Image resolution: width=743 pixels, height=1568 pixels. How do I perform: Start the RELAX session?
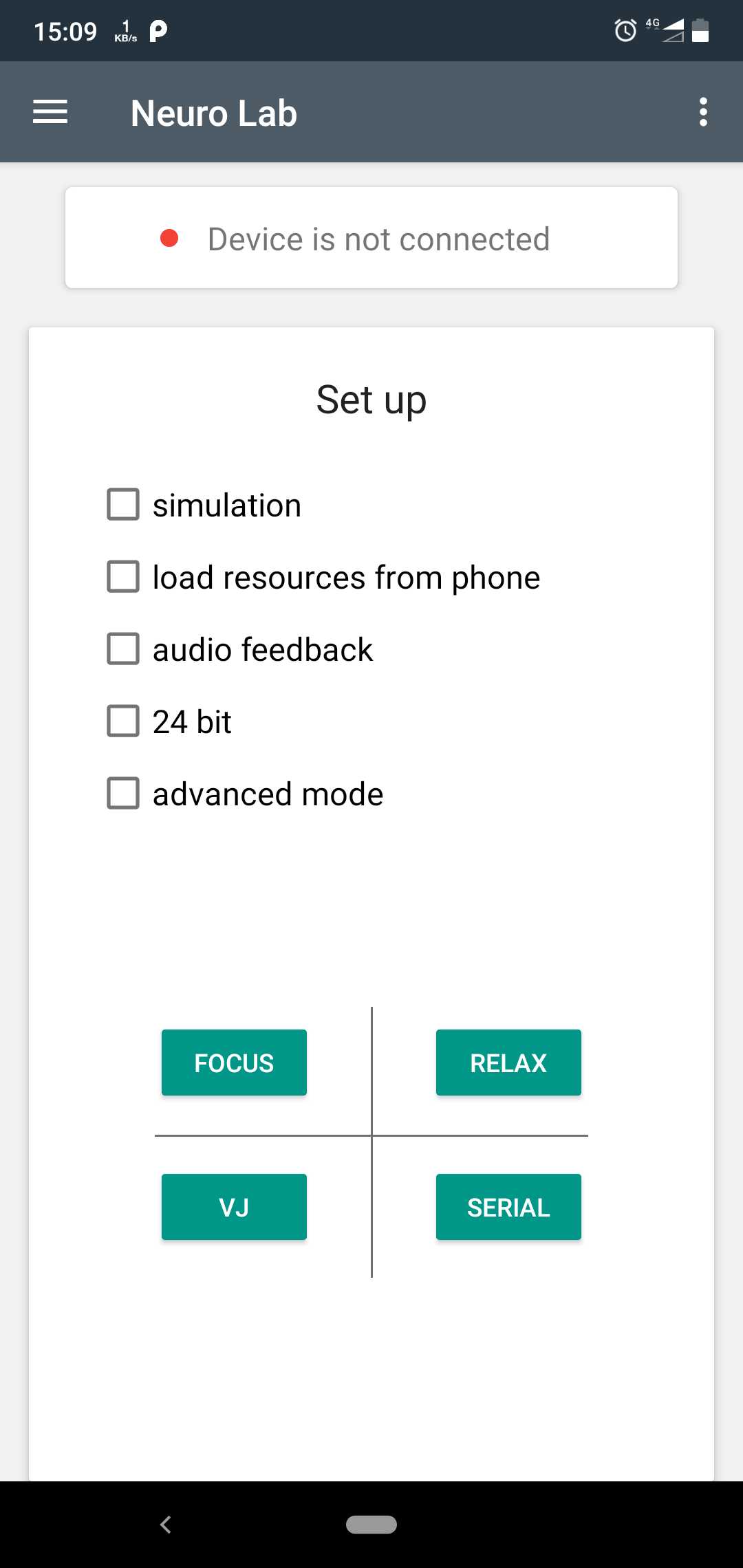coord(508,1063)
